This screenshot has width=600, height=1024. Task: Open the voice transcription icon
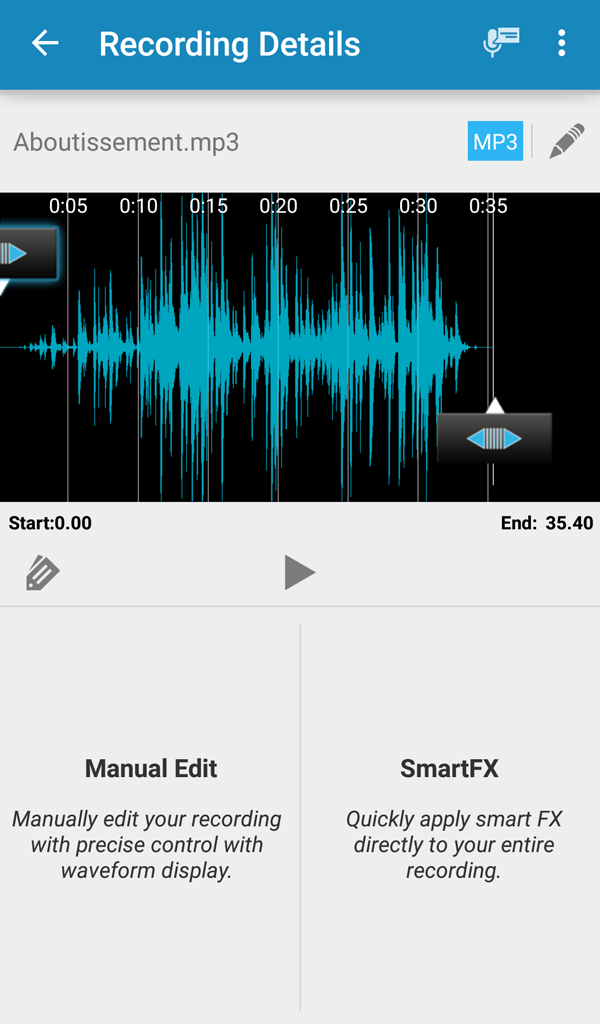pyautogui.click(x=501, y=43)
